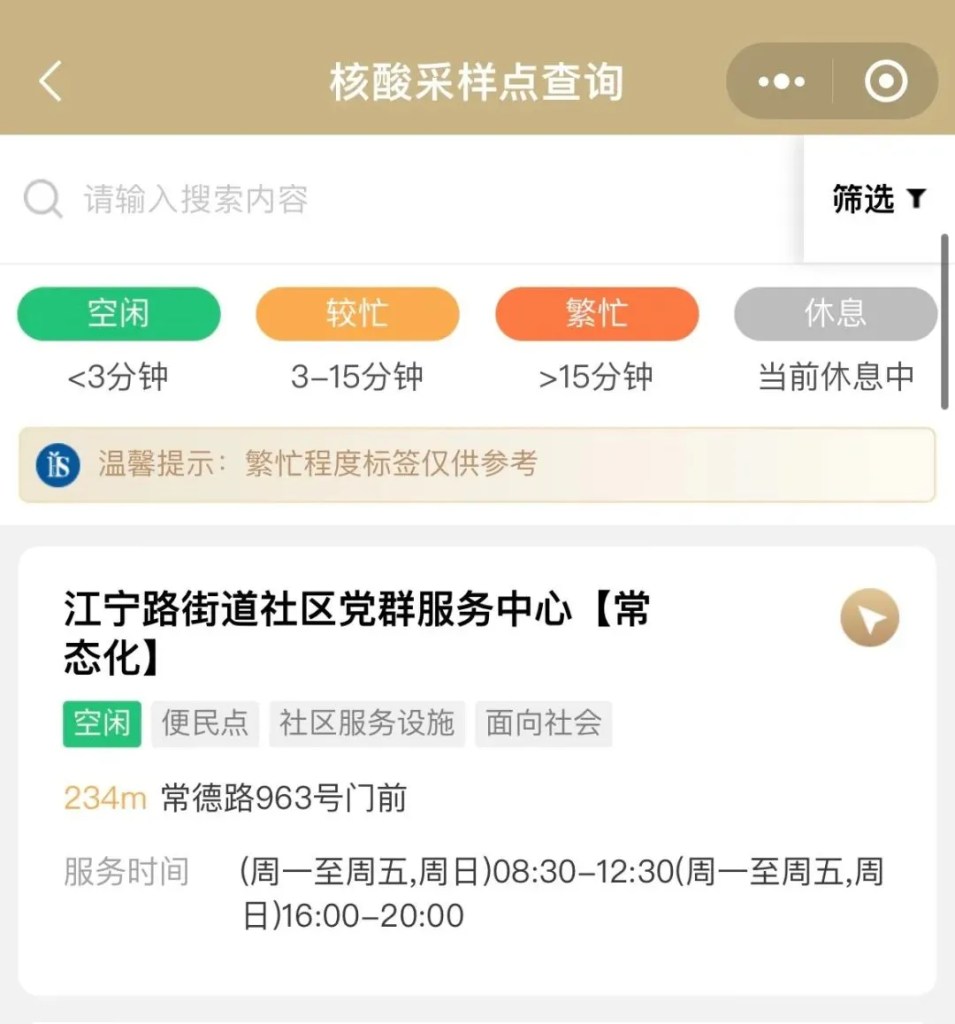Close the mini program with the circle button
Screen dimensions: 955x1024
(886, 82)
